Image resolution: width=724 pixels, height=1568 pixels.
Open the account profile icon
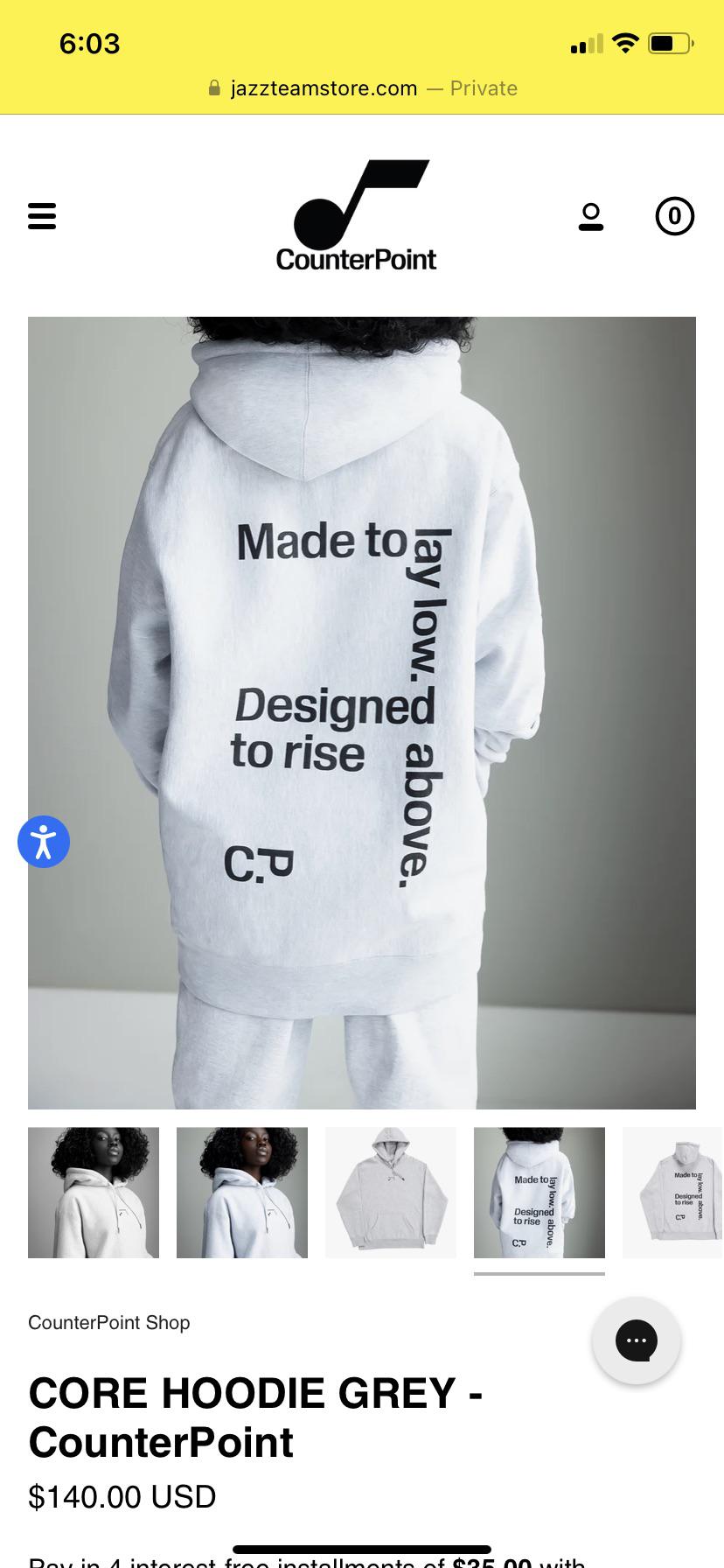(591, 216)
